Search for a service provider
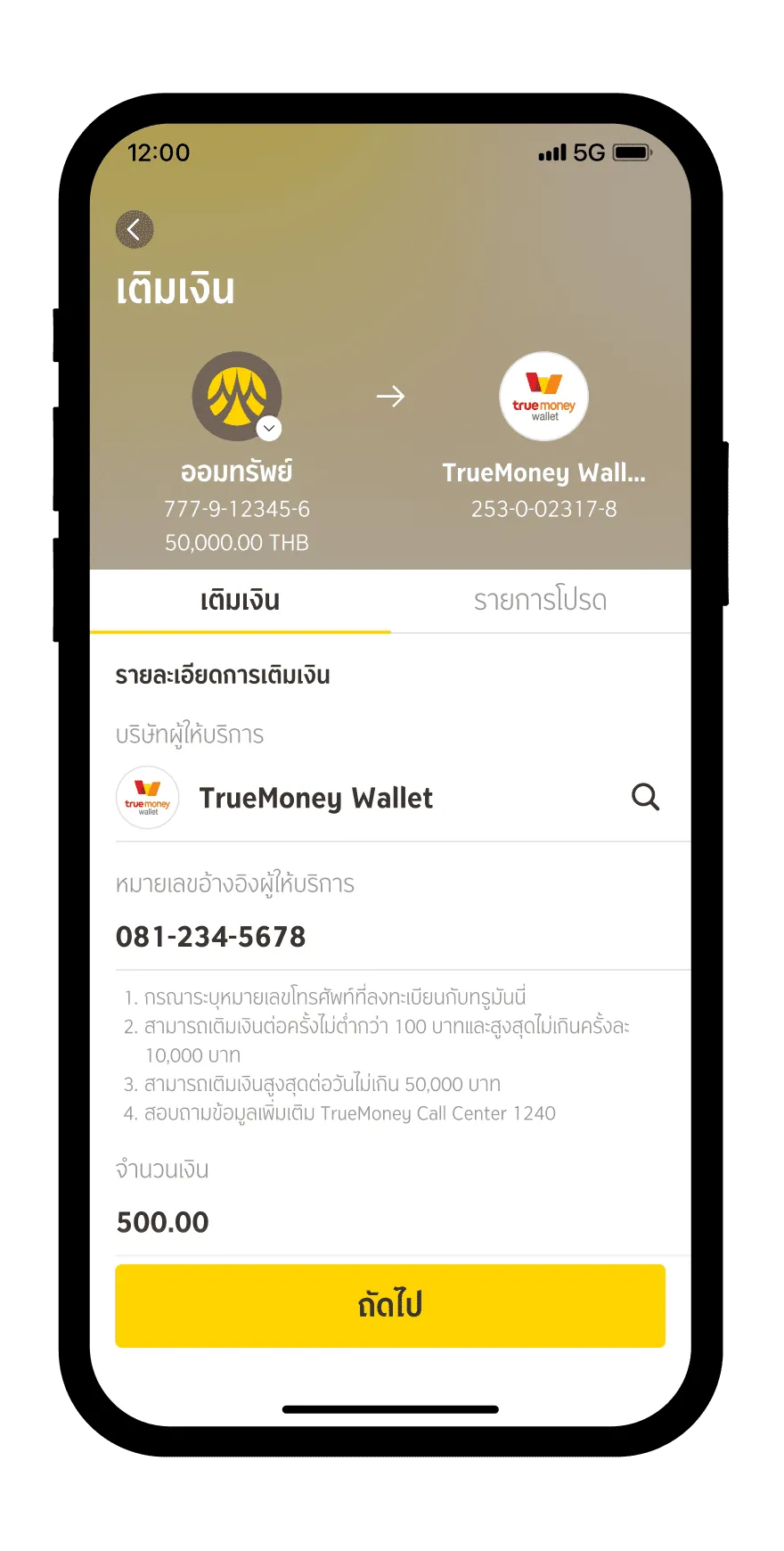This screenshot has width=784, height=1551. click(645, 797)
